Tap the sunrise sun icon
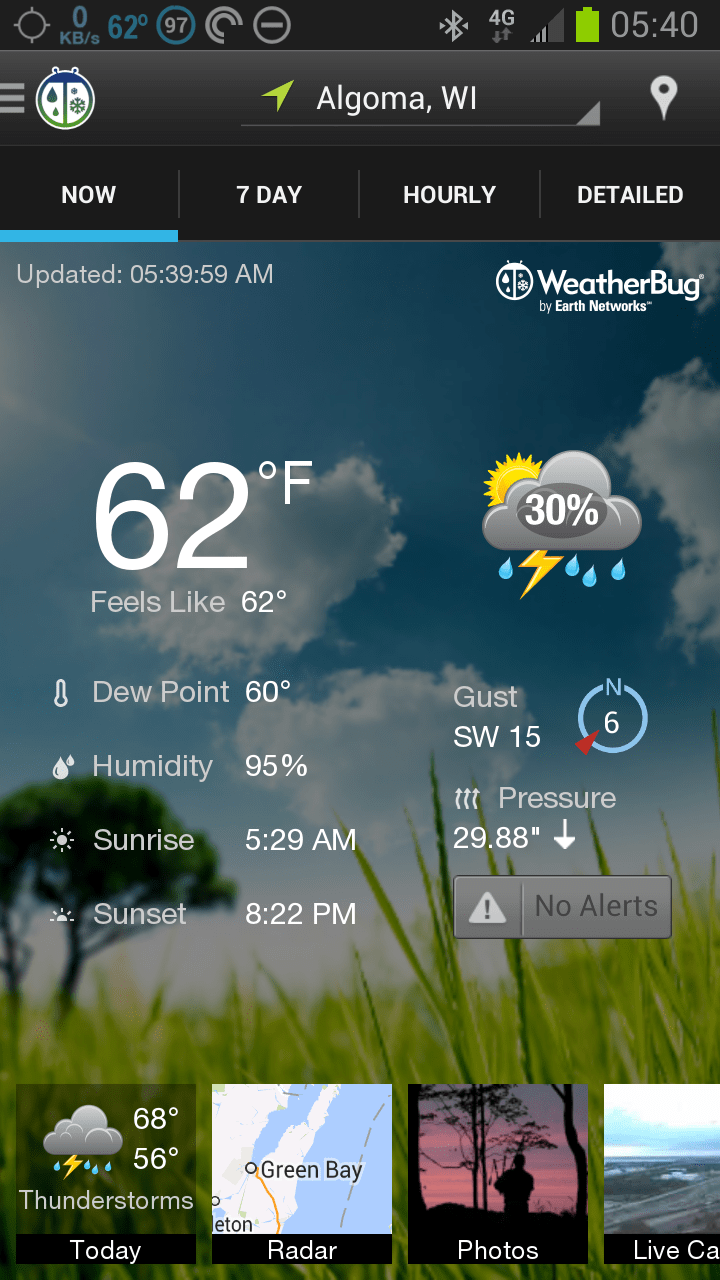Viewport: 720px width, 1280px height. [x=61, y=840]
